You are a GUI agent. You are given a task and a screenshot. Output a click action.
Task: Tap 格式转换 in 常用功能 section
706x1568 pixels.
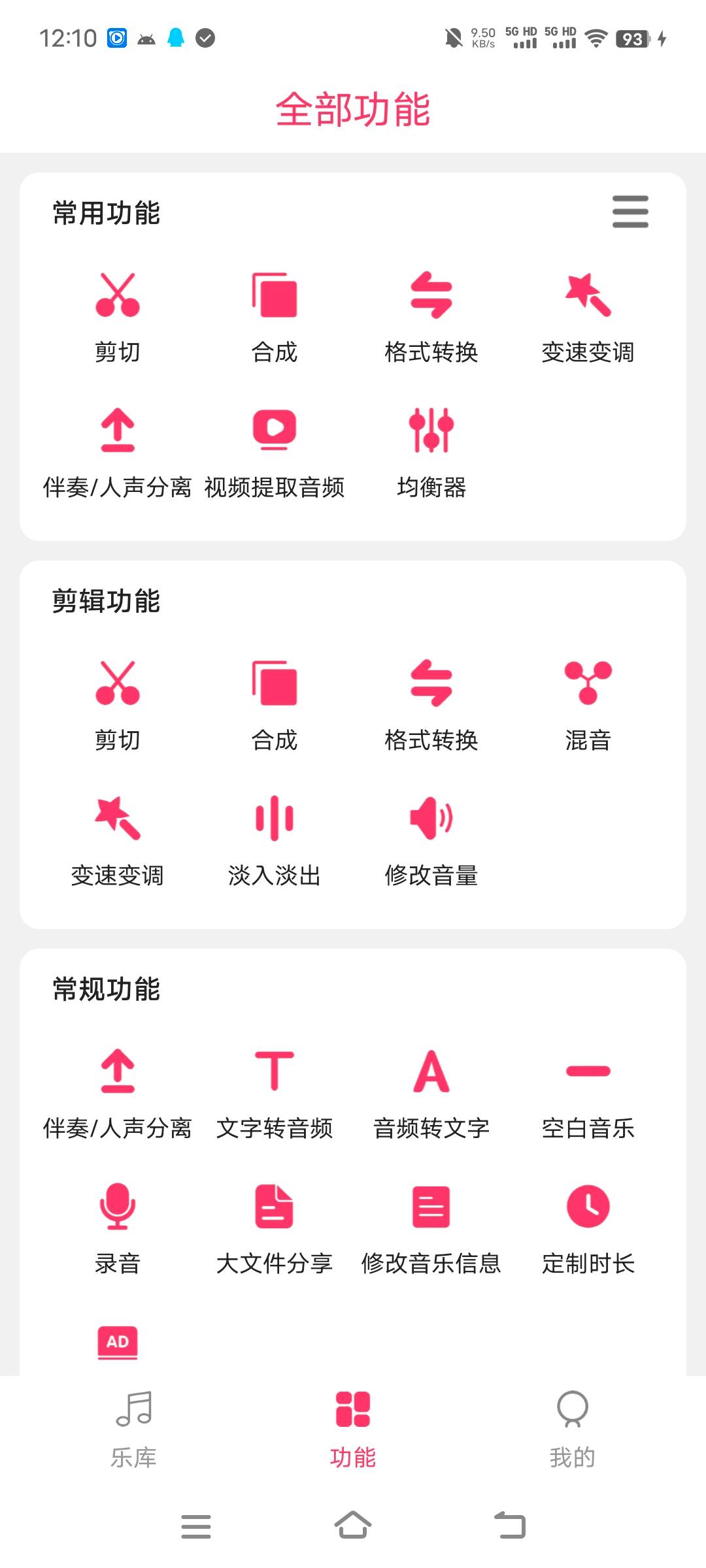click(431, 316)
